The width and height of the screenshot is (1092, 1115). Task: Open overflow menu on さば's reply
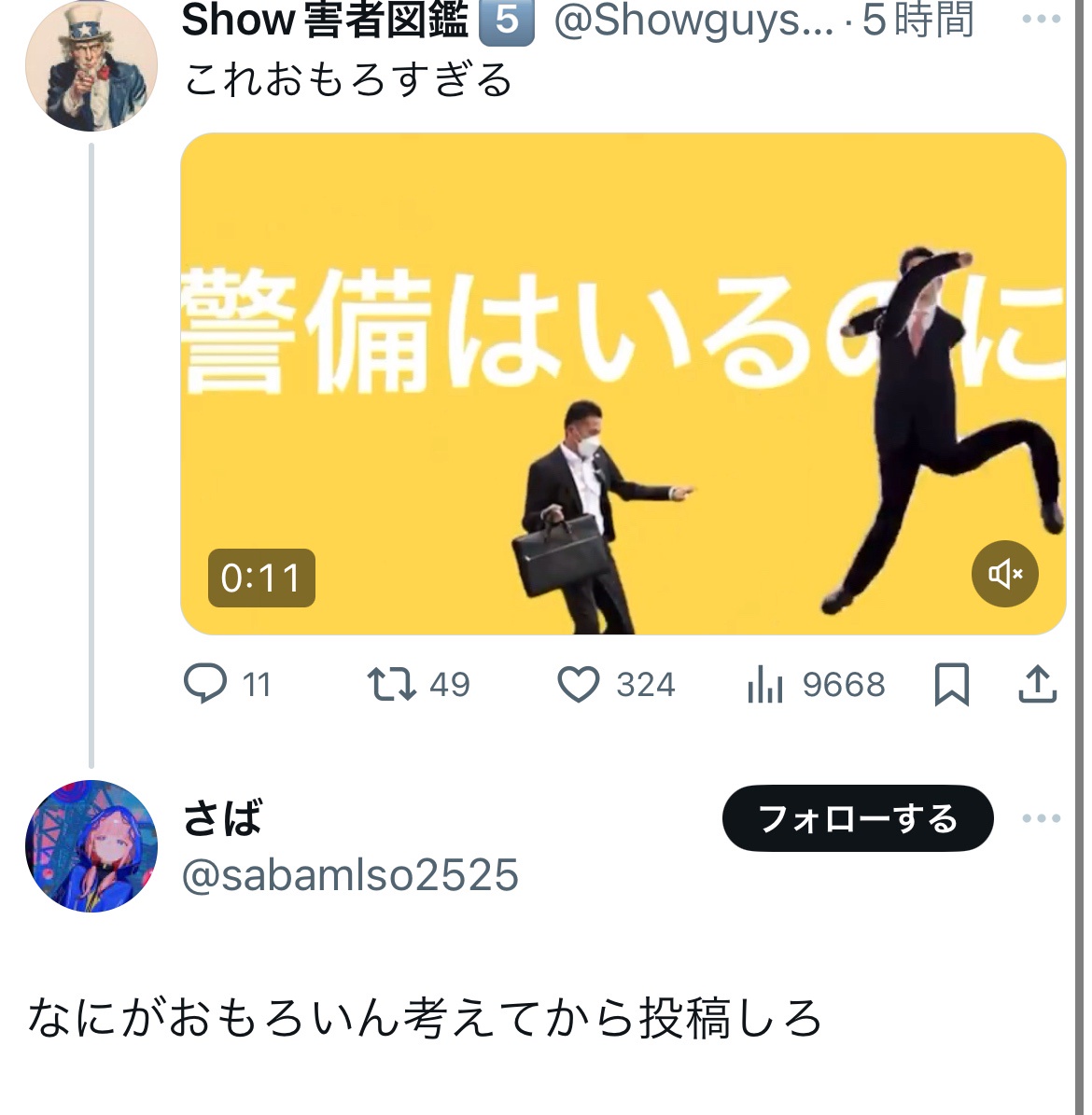tap(1041, 818)
